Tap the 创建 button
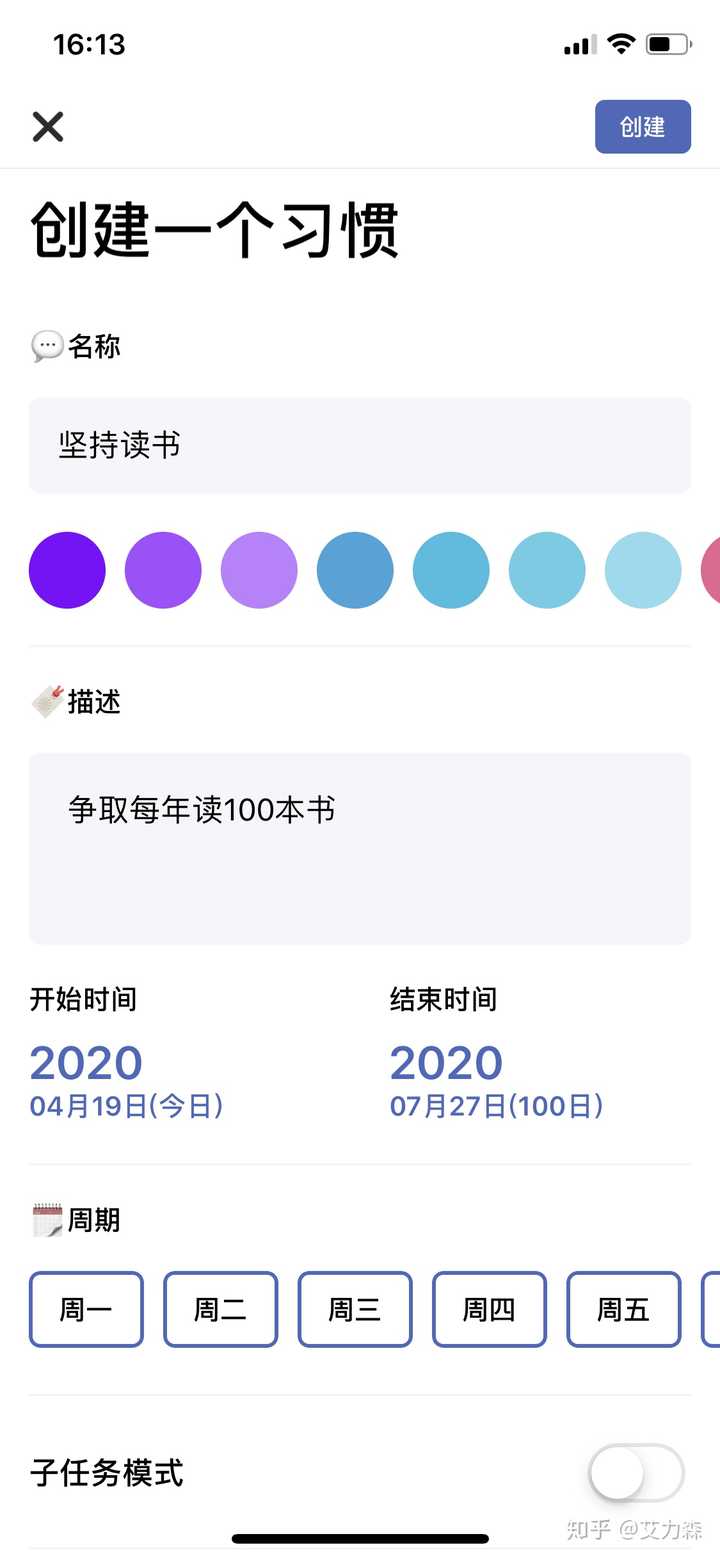 point(642,127)
